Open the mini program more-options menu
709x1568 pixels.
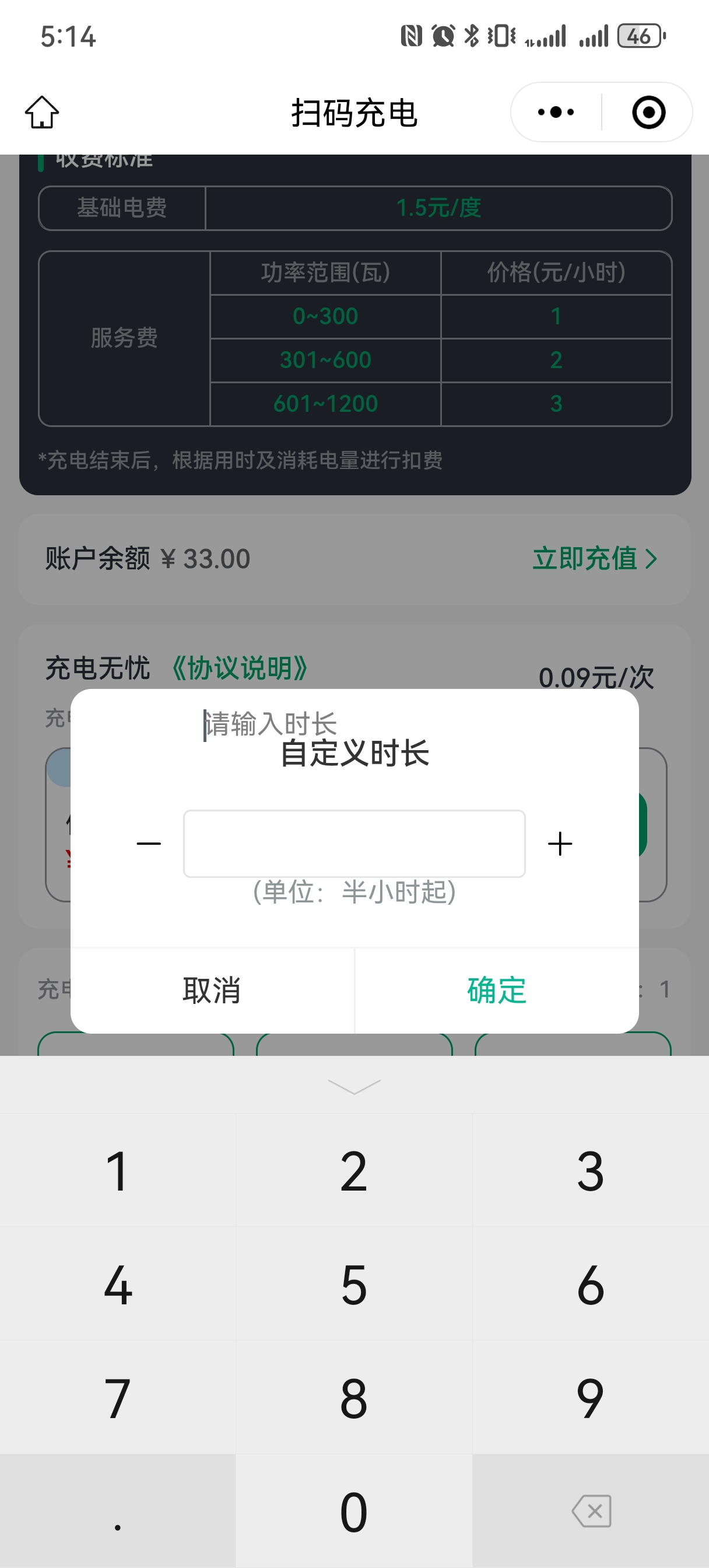point(556,113)
